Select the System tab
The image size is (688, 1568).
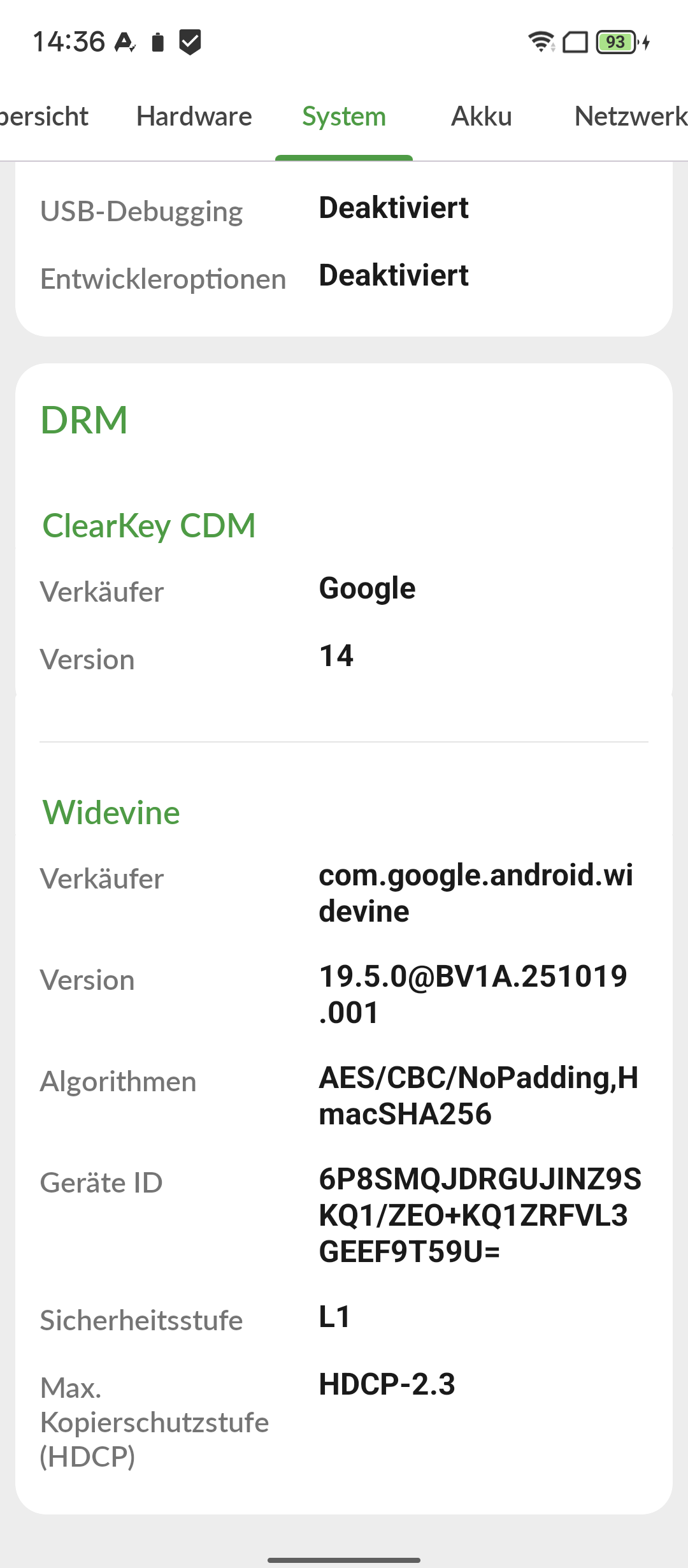coord(344,117)
